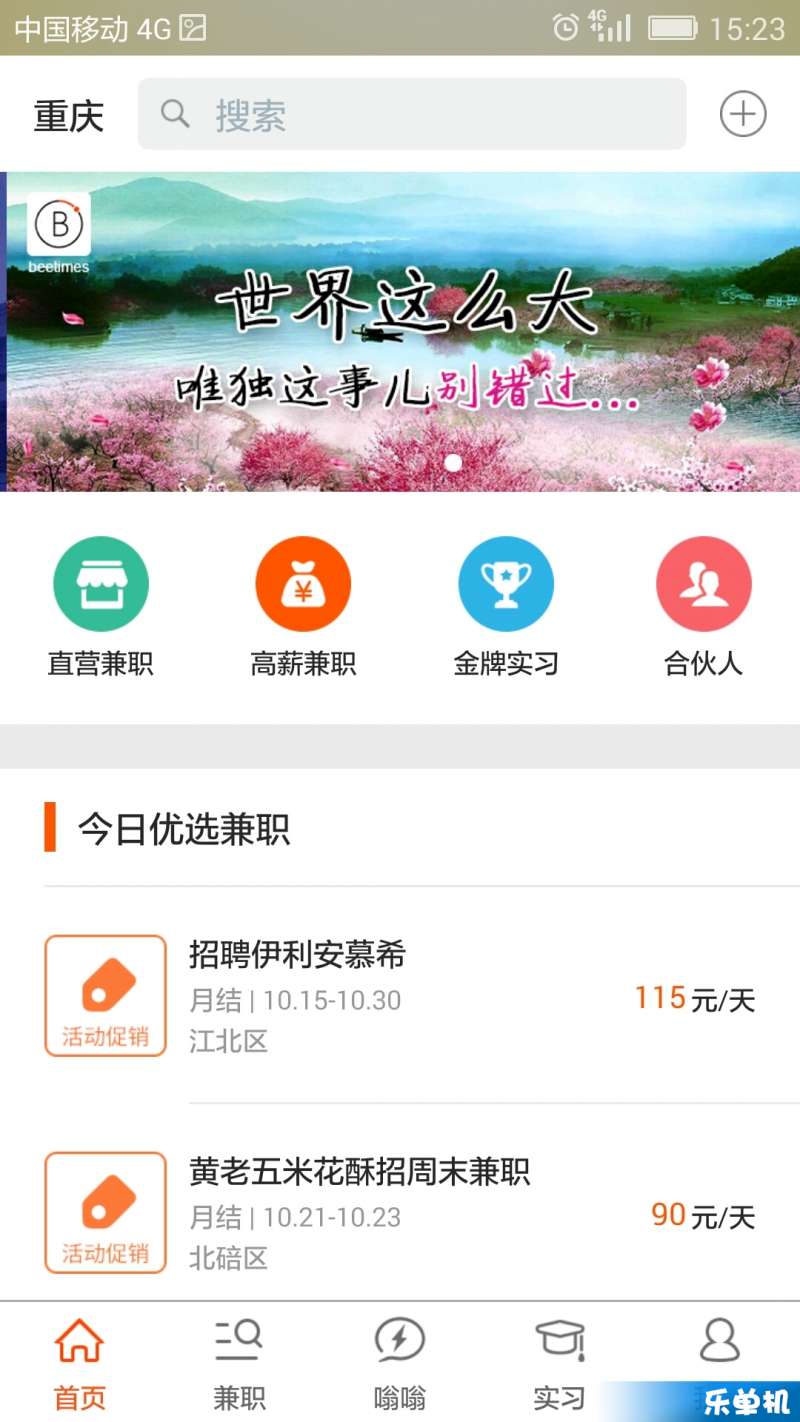Switch to the 首页 tab

pyautogui.click(x=79, y=1362)
